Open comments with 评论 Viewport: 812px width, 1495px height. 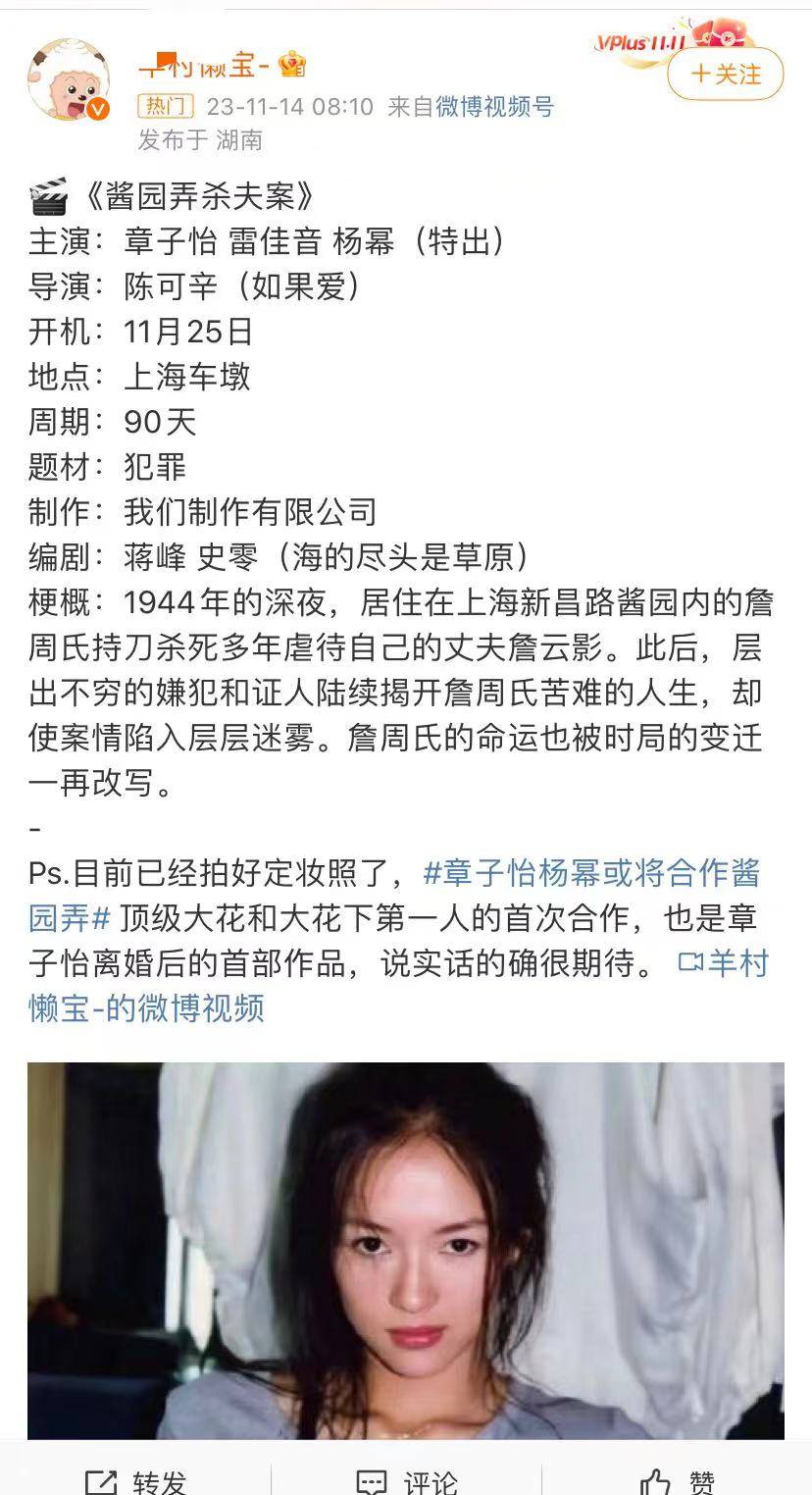[406, 1479]
